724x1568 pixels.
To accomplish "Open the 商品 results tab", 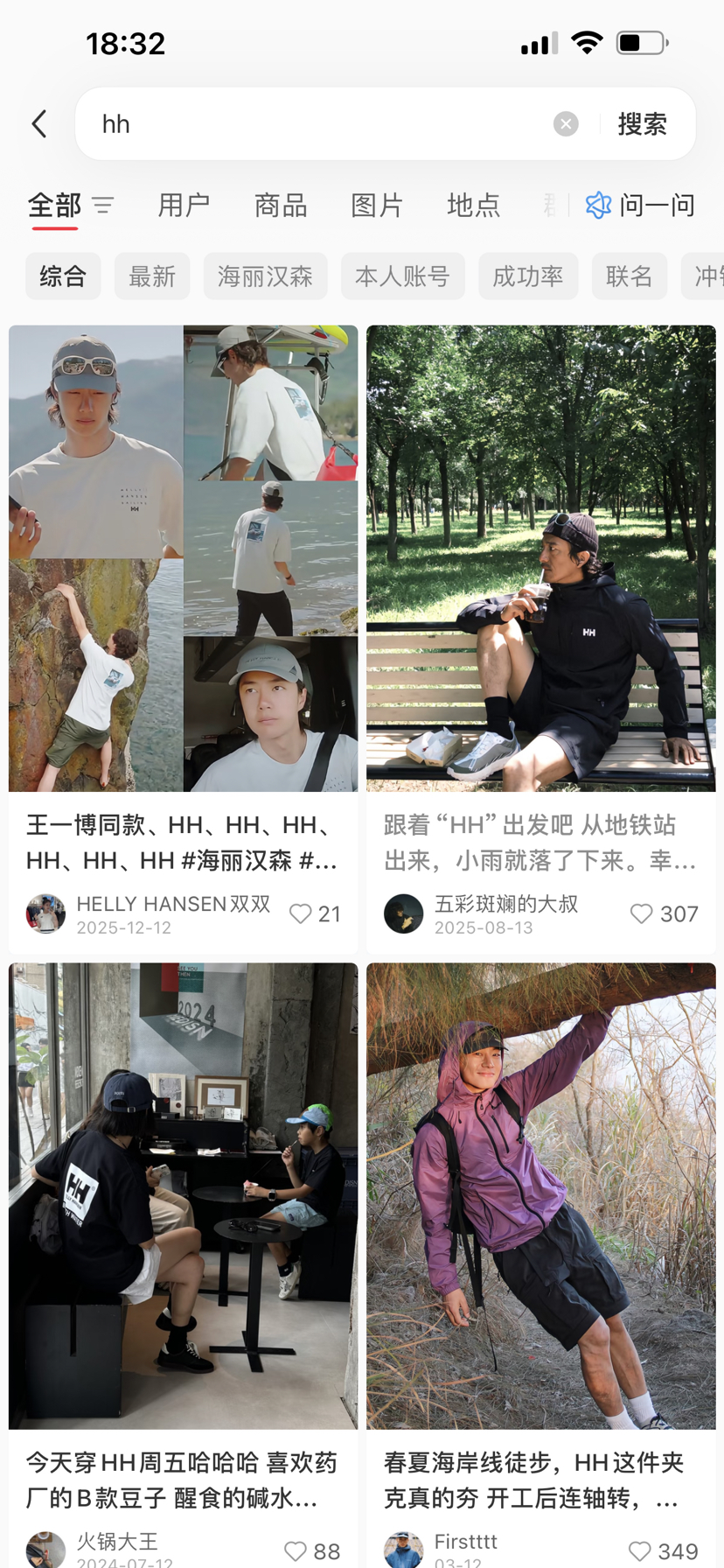I will click(x=280, y=206).
